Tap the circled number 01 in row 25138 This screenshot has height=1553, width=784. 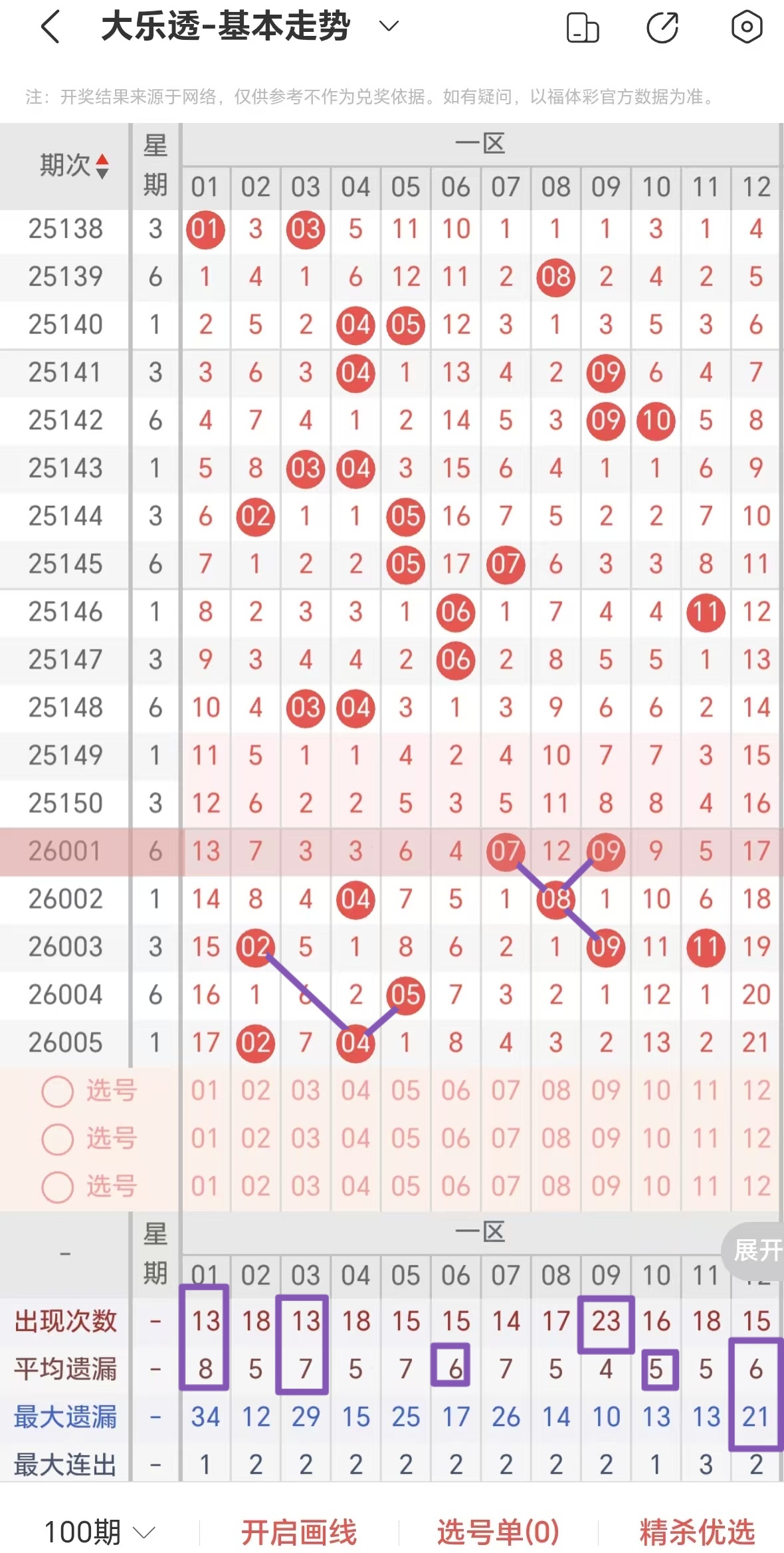point(205,229)
